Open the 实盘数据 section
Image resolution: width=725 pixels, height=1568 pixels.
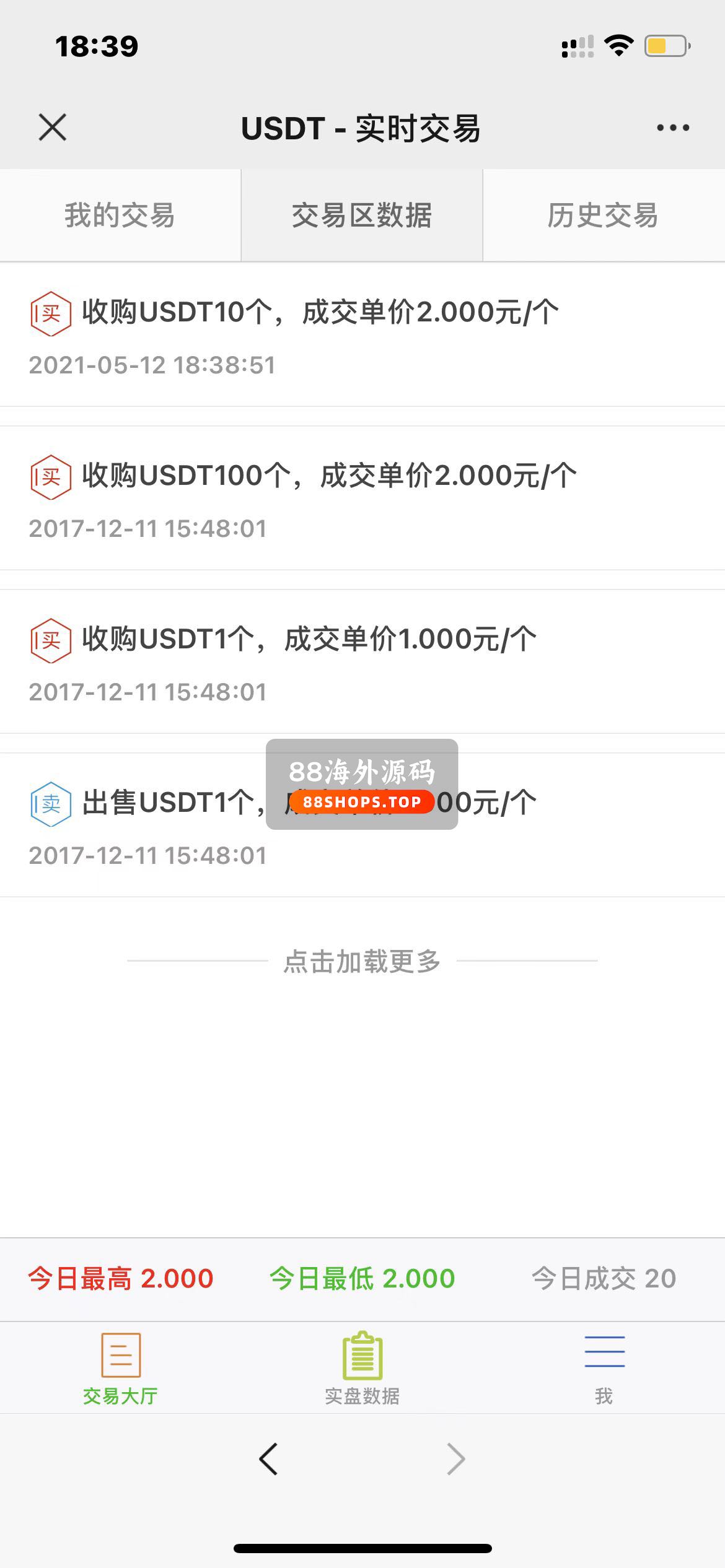[x=362, y=1369]
